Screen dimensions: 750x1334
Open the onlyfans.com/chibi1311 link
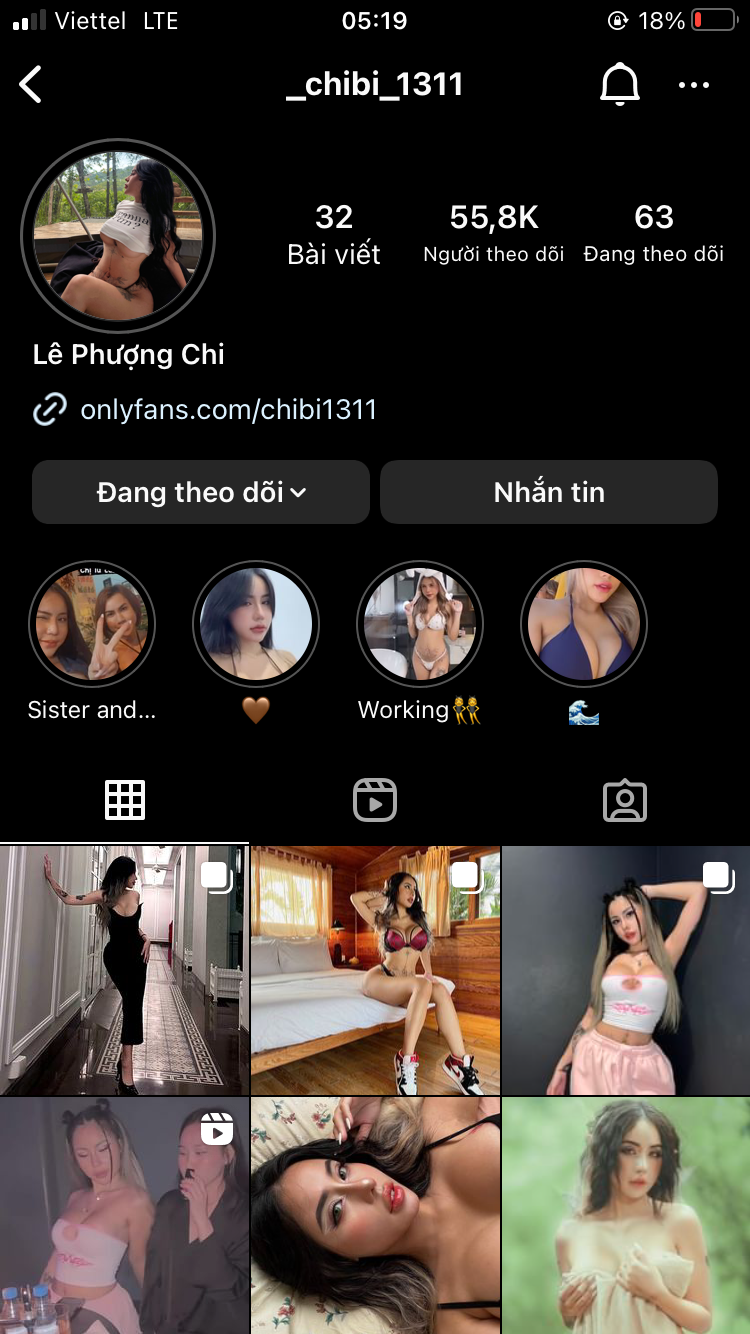tap(228, 409)
